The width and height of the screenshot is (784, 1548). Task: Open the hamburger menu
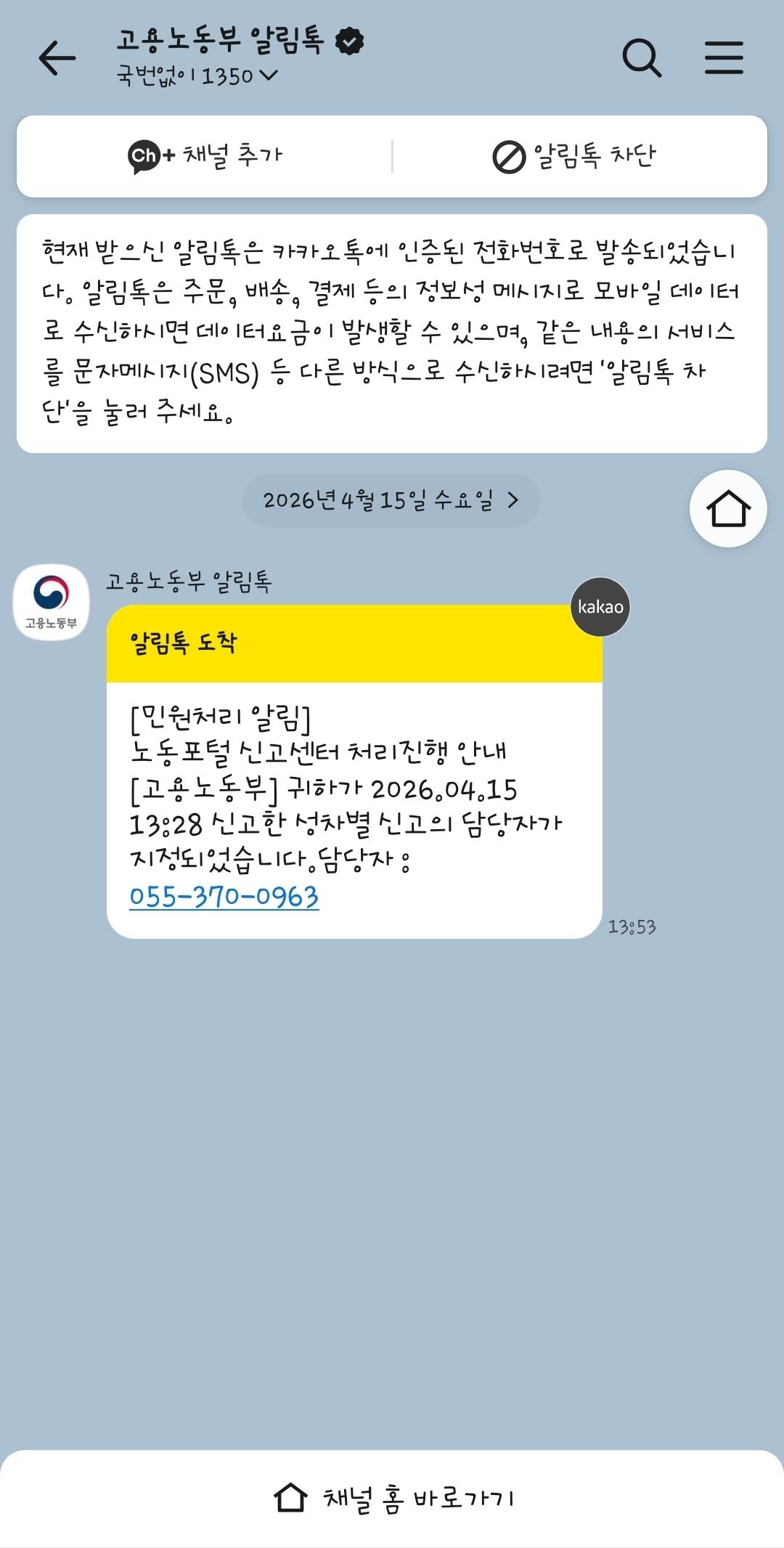point(724,58)
